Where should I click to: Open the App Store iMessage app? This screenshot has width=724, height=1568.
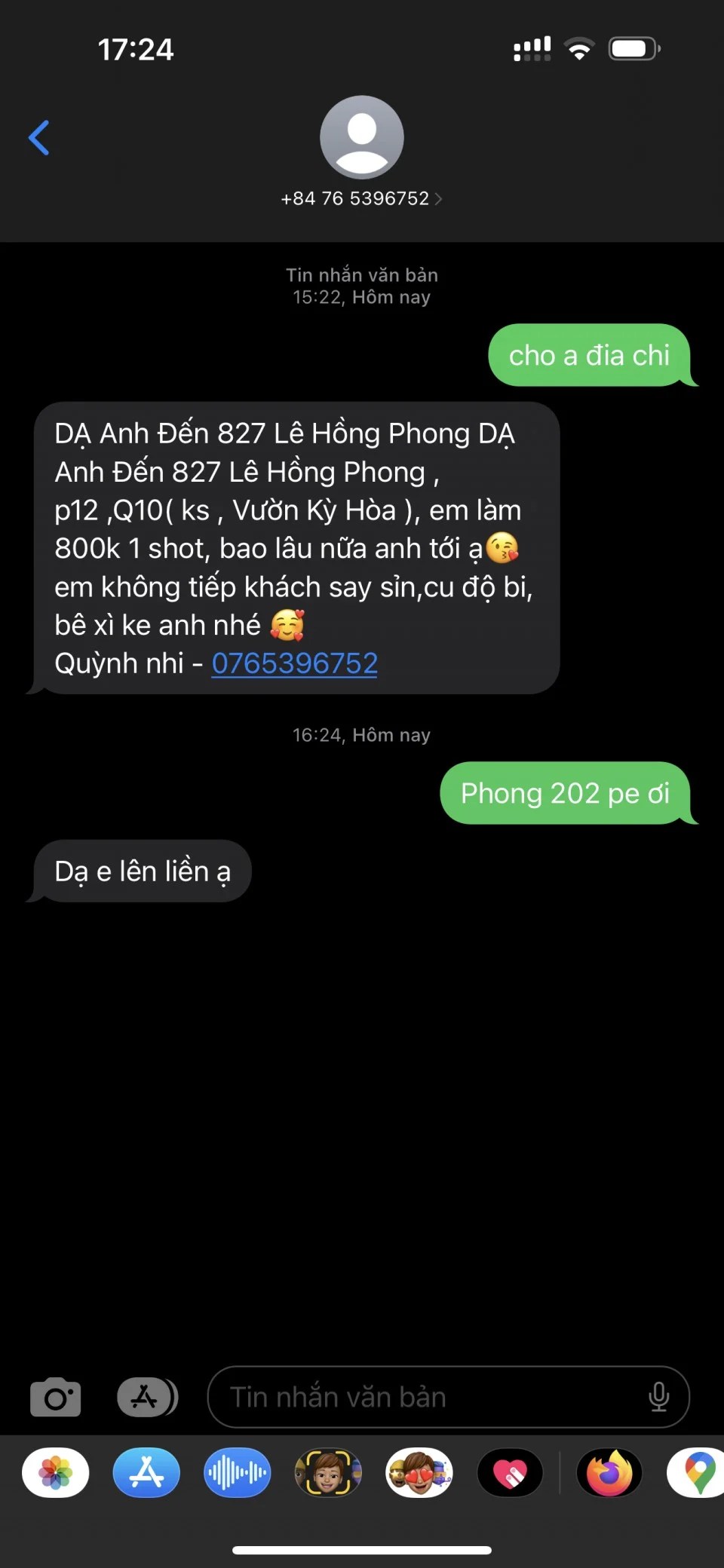[146, 1472]
